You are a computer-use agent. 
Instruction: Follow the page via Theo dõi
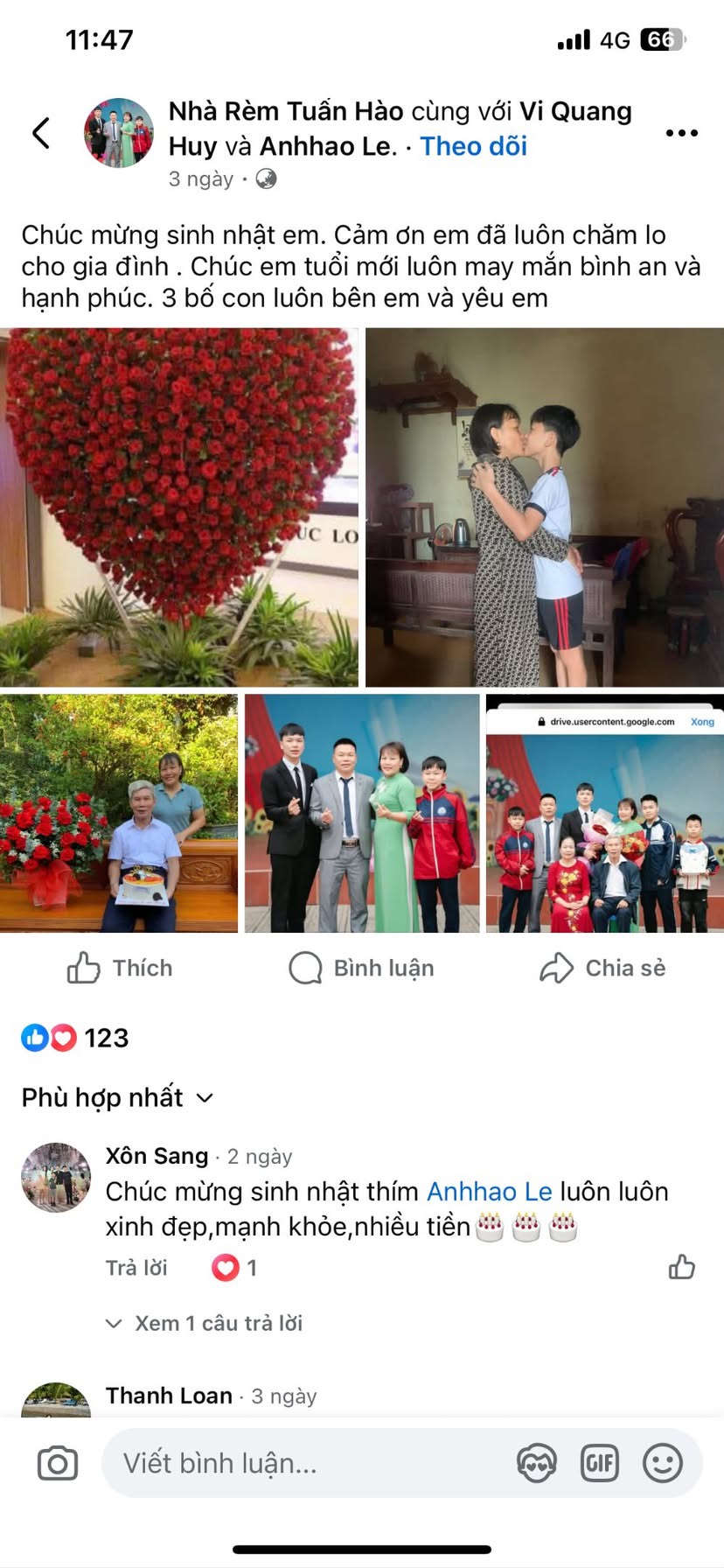click(x=473, y=146)
